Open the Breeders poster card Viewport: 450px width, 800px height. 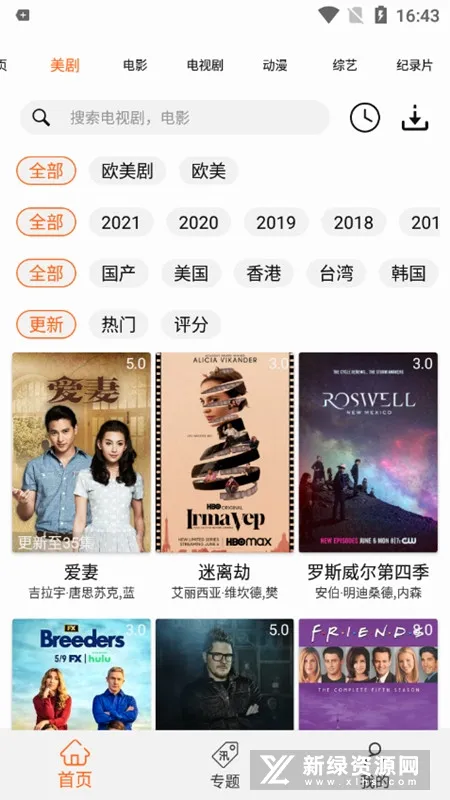pyautogui.click(x=81, y=674)
